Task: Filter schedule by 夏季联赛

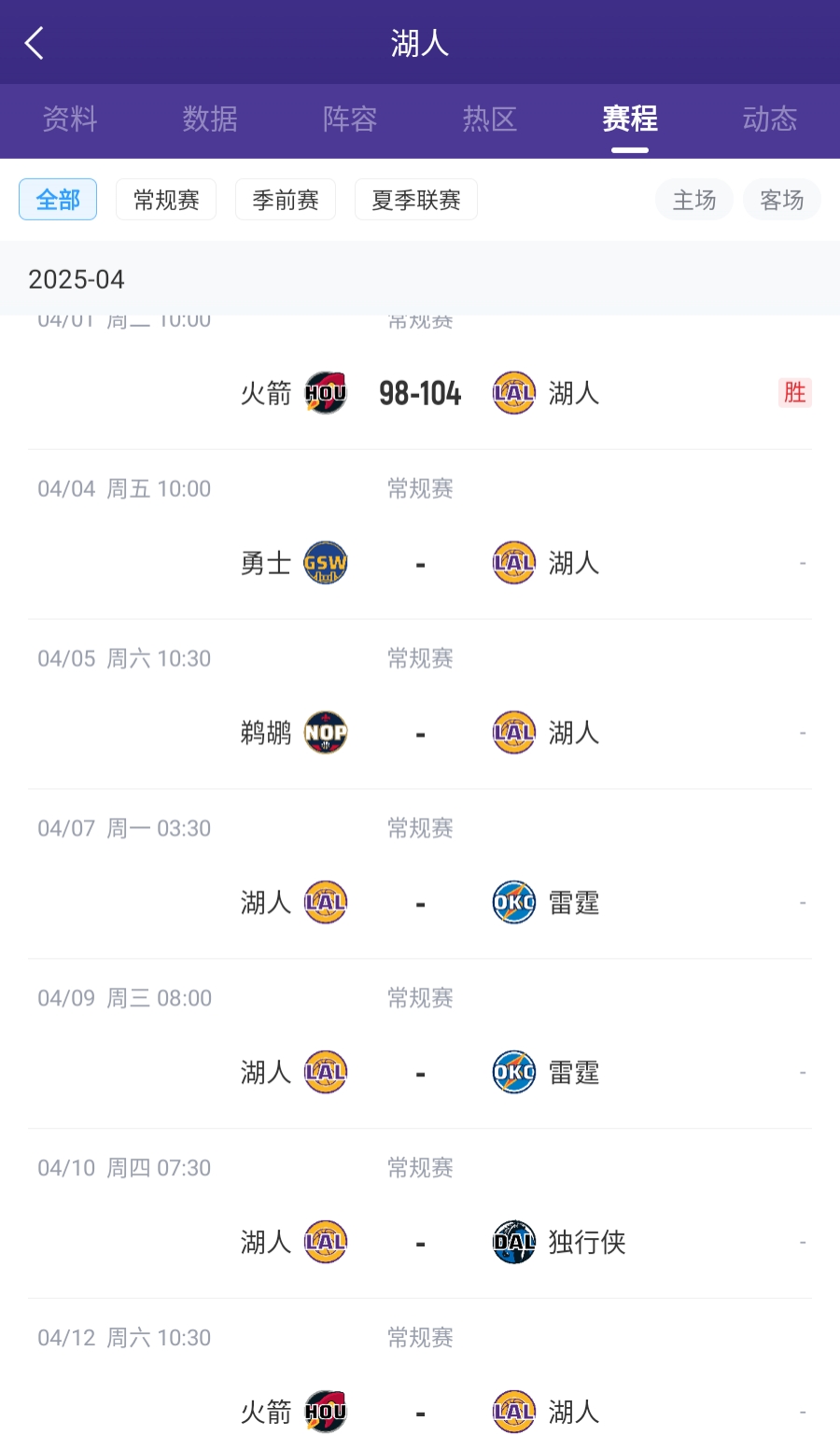Action: click(x=416, y=200)
